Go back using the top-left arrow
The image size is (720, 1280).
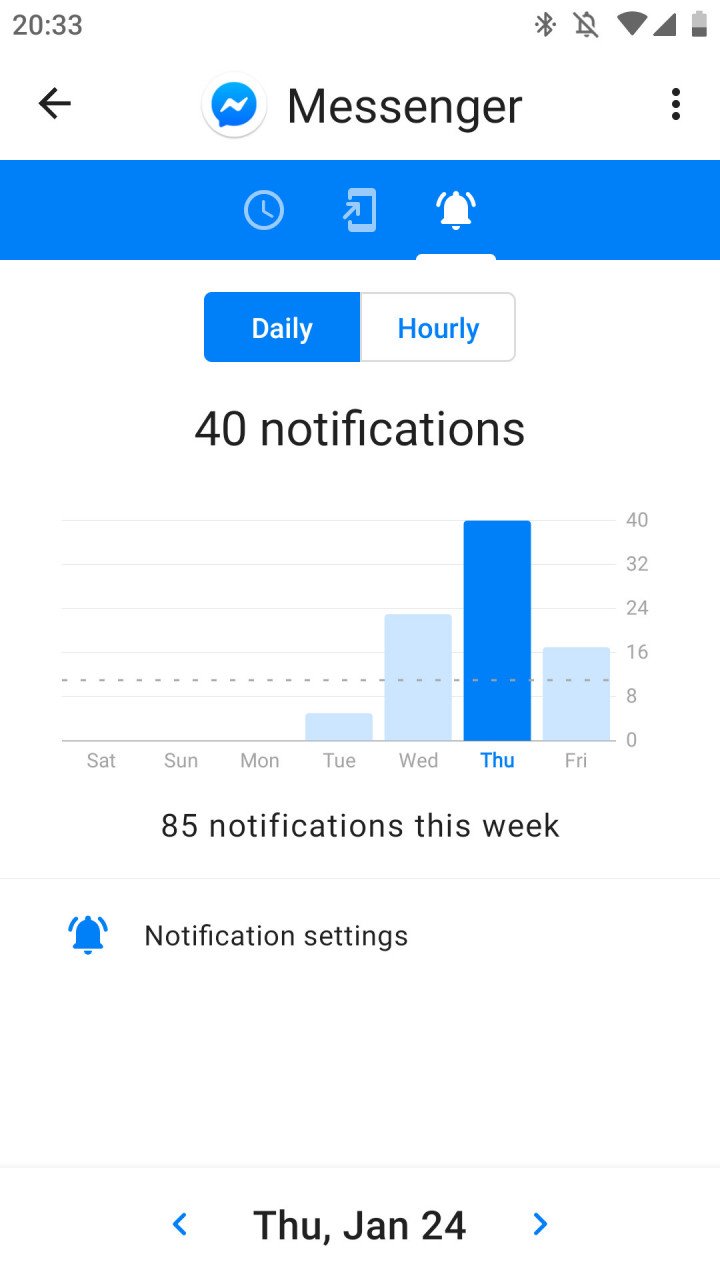[55, 104]
